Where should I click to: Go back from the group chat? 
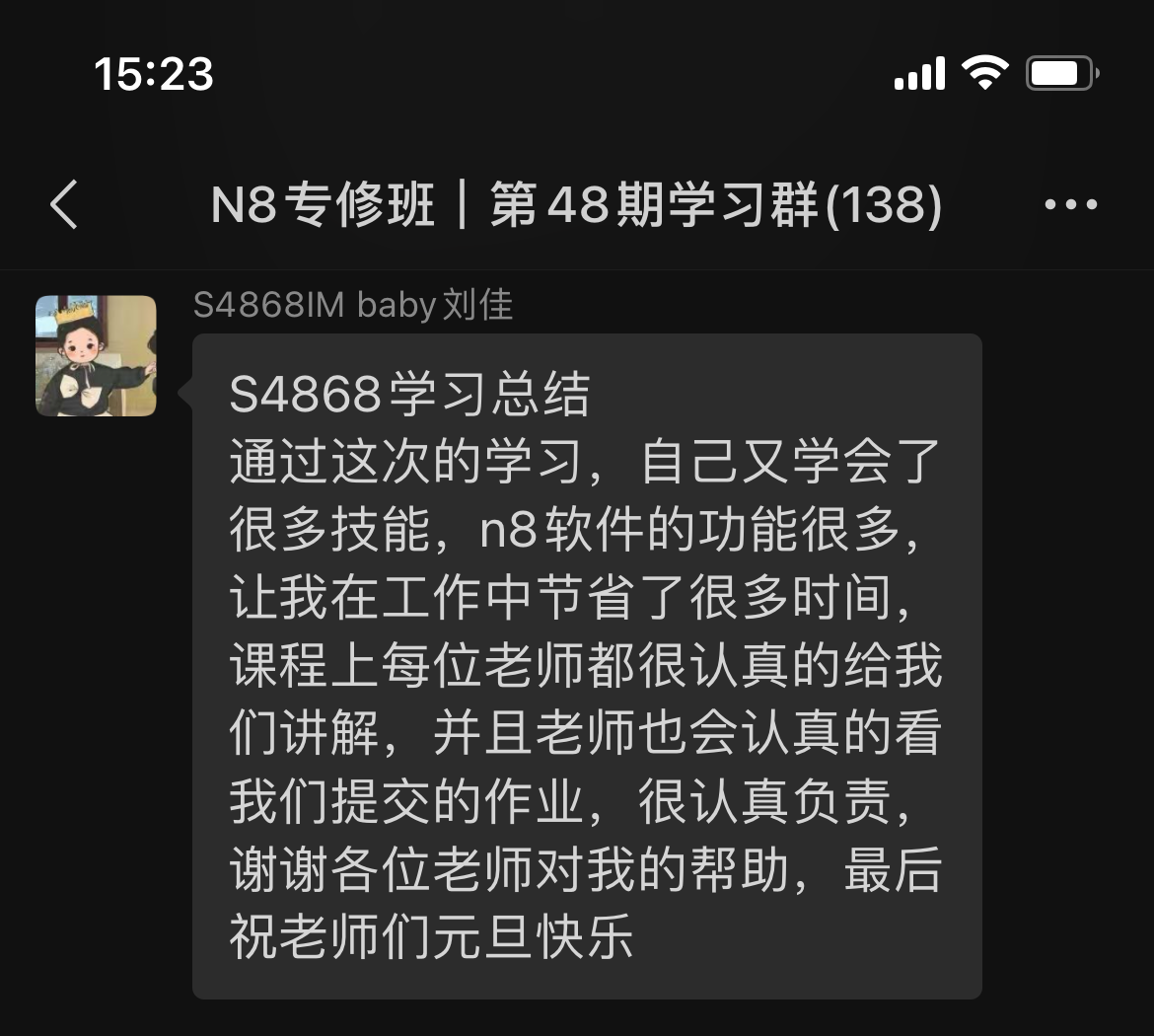point(64,205)
